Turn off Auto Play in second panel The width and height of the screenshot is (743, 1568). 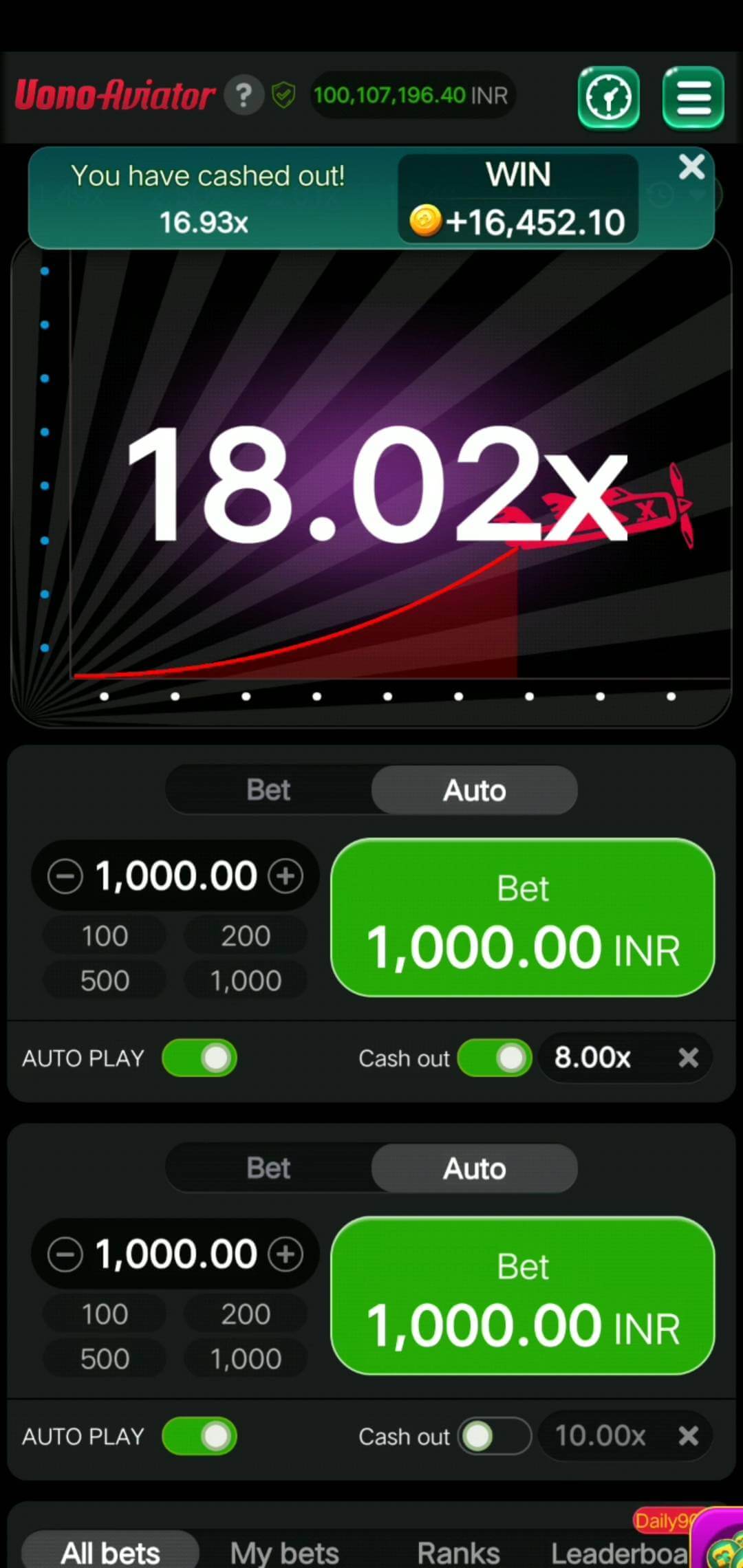tap(200, 1436)
